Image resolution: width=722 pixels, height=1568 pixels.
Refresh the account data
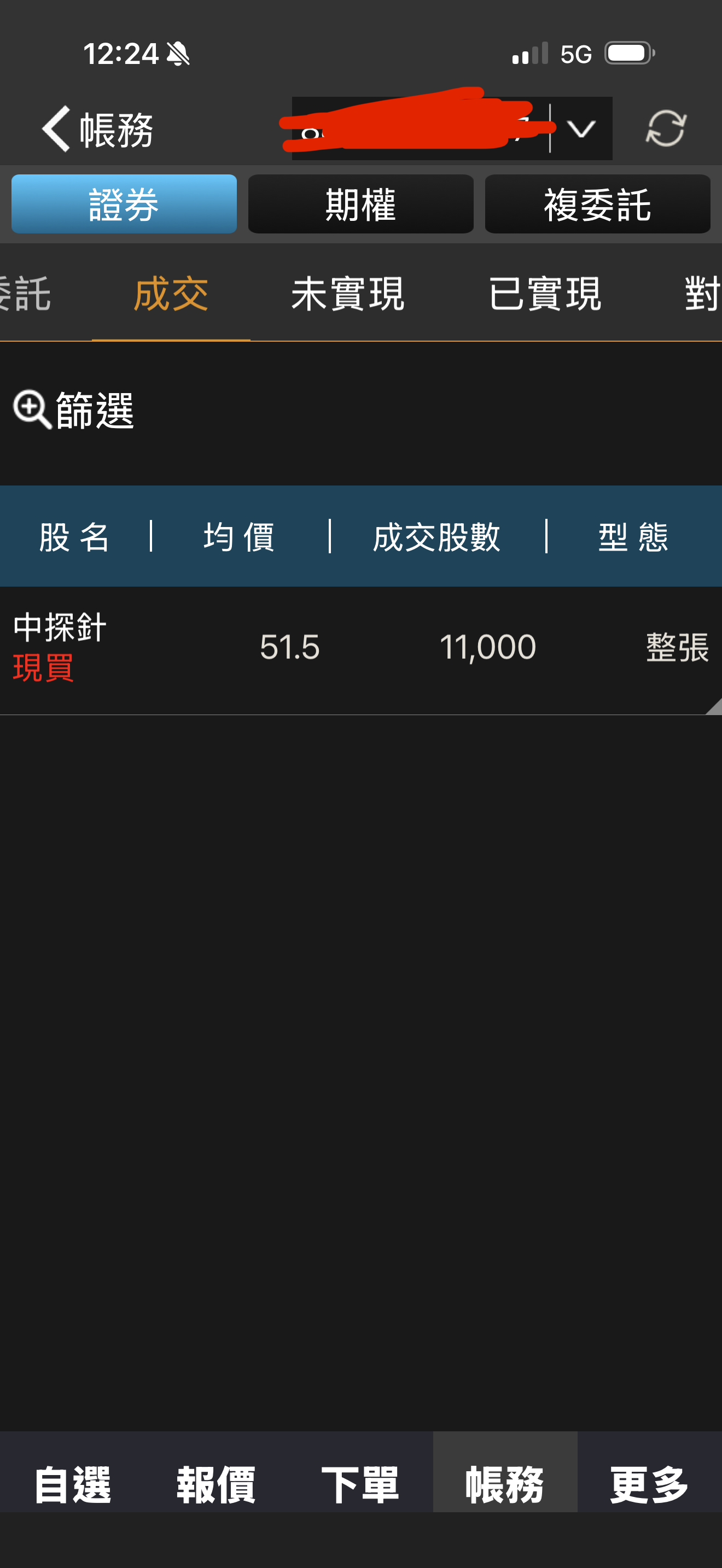[x=665, y=128]
